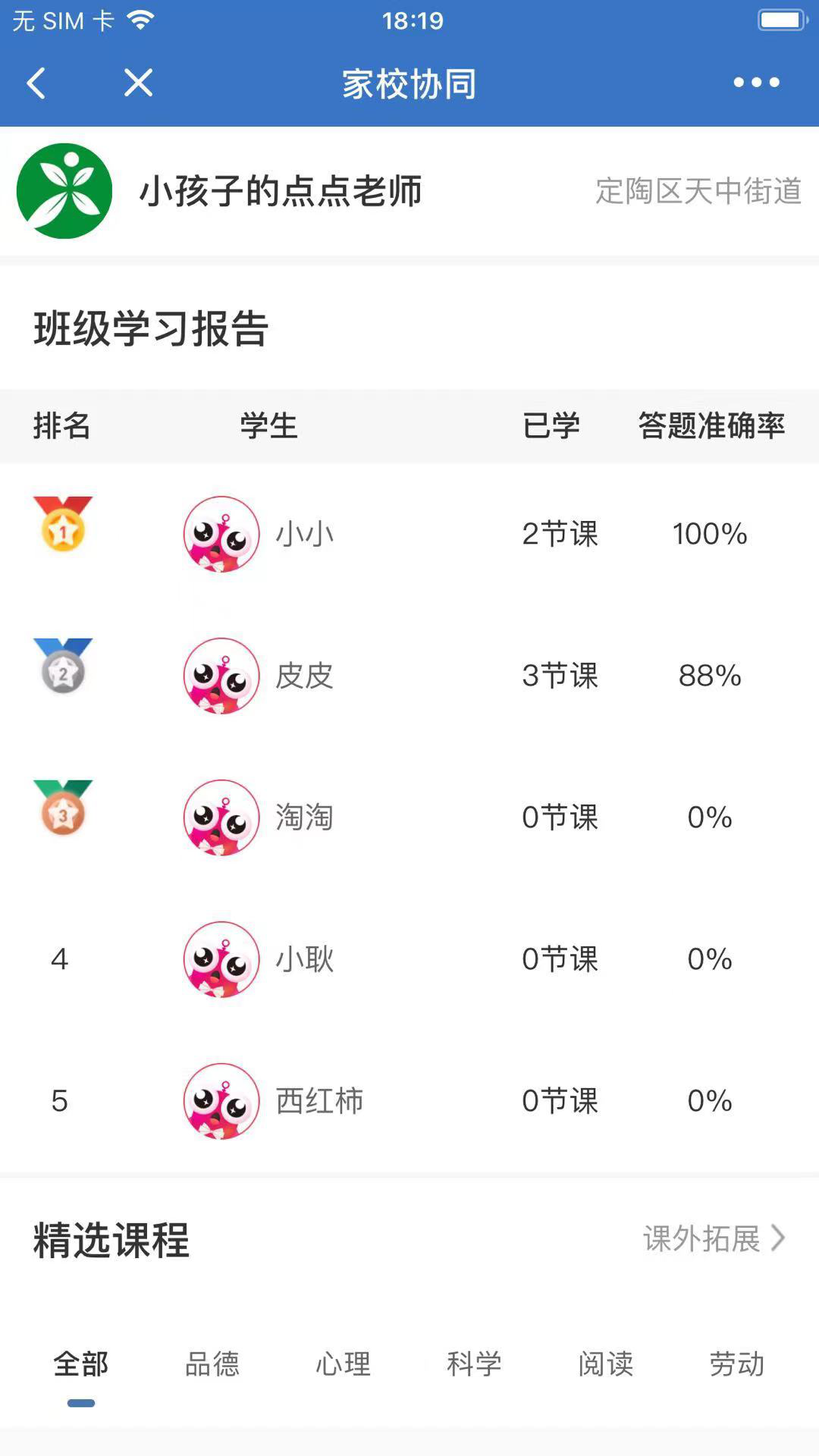Switch to the 阅读 tab
The image size is (819, 1456).
point(606,1363)
